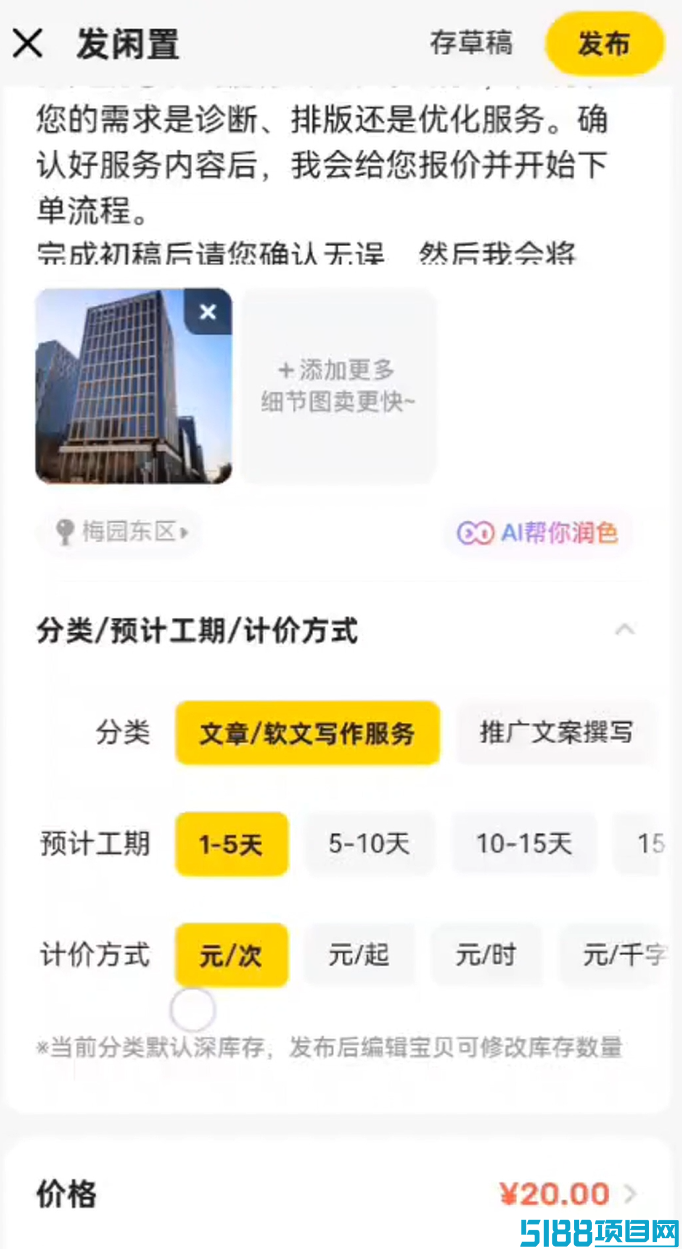Screen dimensions: 682x1249
Task: Collapse the 分类/预计工期/计价方式 section
Action: pyautogui.click(x=624, y=630)
